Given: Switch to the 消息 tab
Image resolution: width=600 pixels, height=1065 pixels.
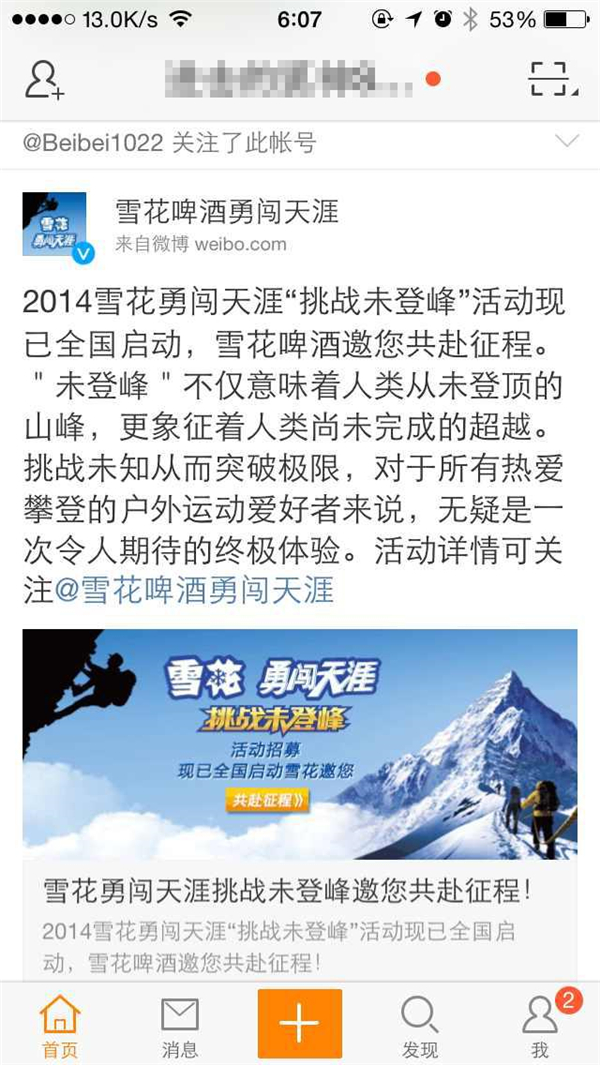Looking at the screenshot, I should click(180, 1025).
